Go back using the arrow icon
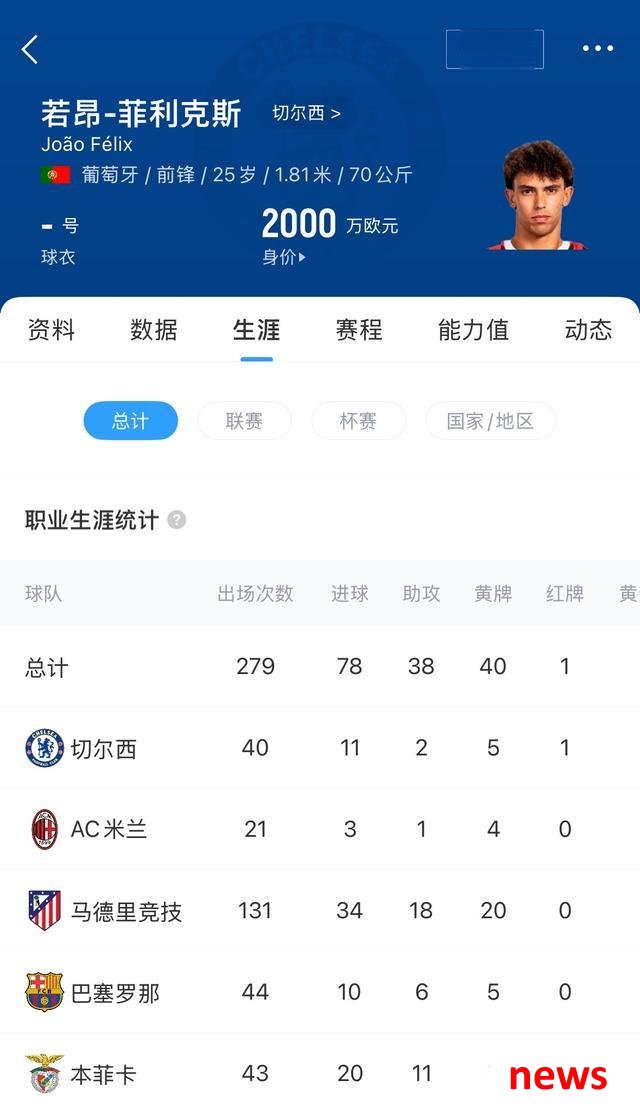This screenshot has height=1112, width=640. [30, 49]
